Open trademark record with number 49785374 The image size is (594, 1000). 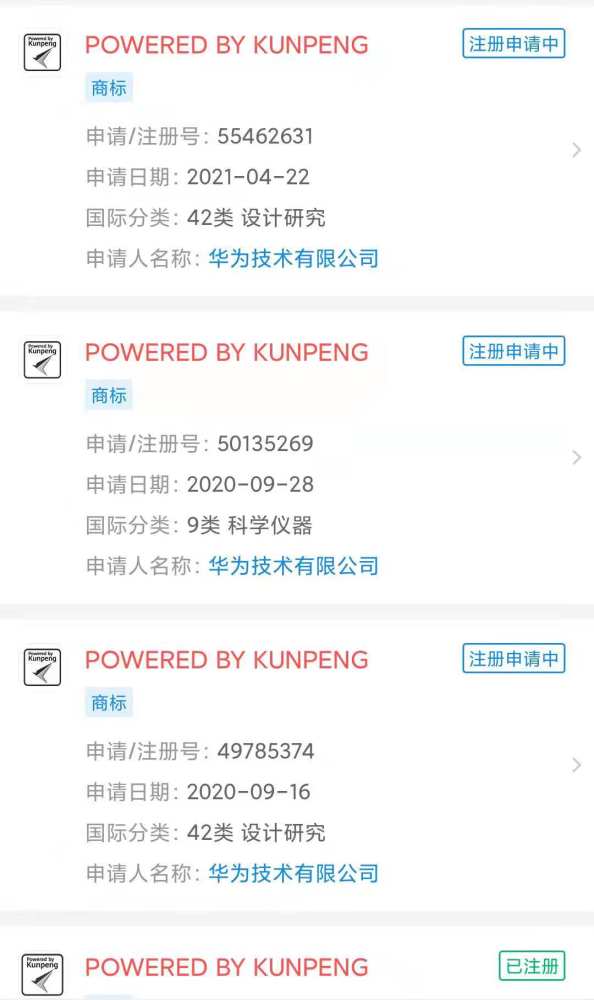297,765
